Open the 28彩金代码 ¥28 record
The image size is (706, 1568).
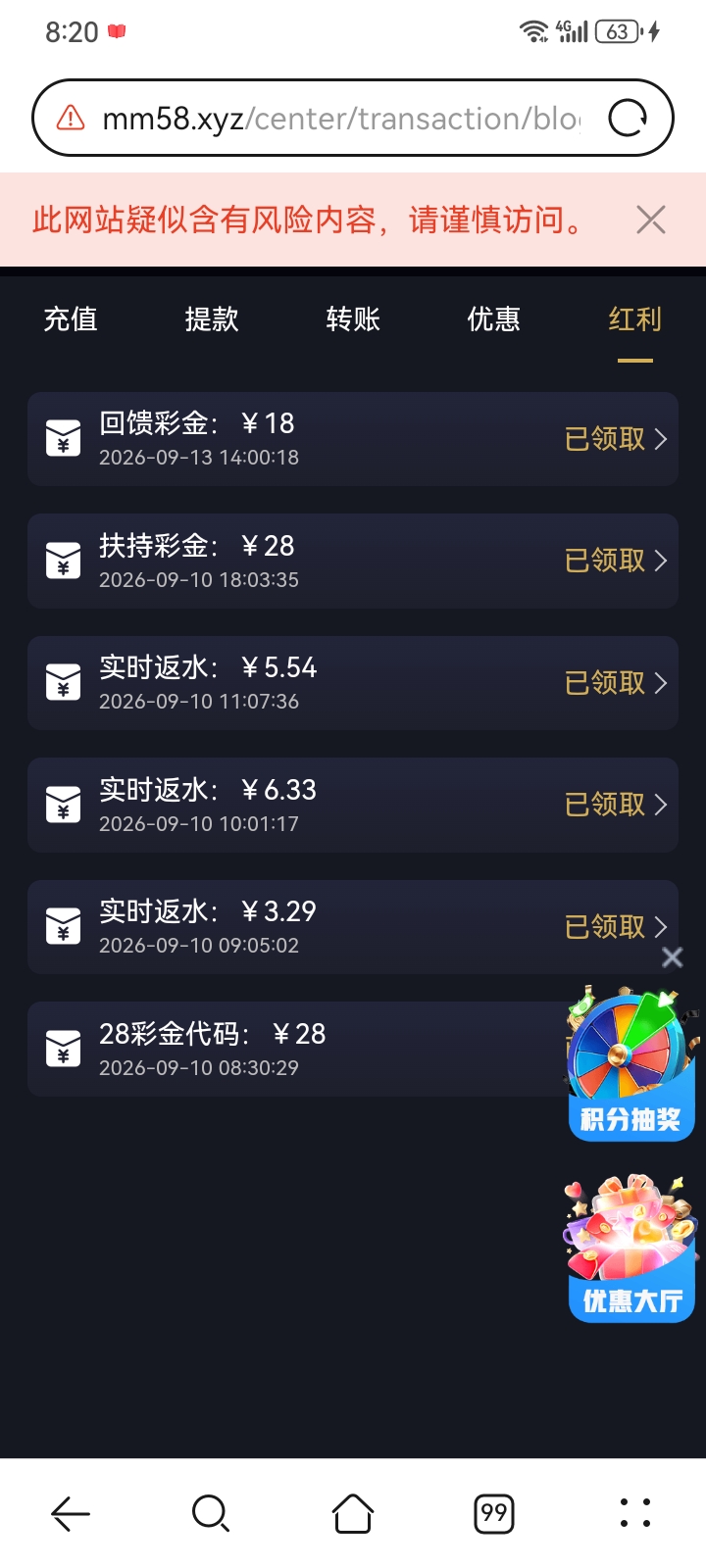pyautogui.click(x=294, y=1049)
